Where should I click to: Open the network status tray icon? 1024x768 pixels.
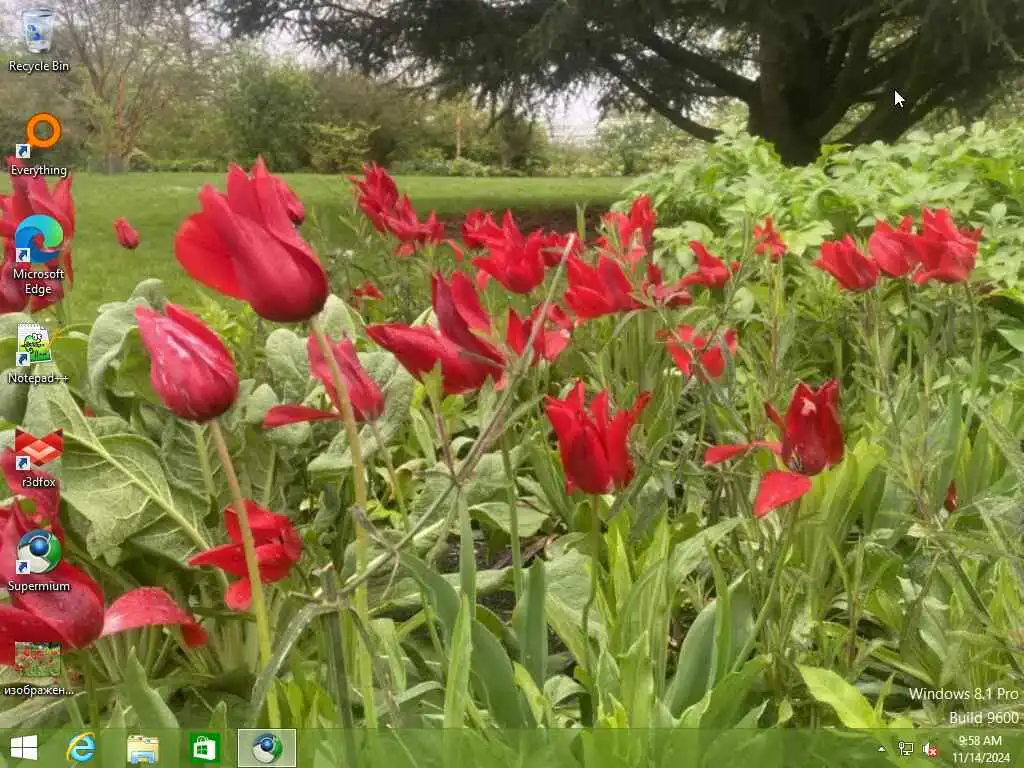(x=906, y=748)
